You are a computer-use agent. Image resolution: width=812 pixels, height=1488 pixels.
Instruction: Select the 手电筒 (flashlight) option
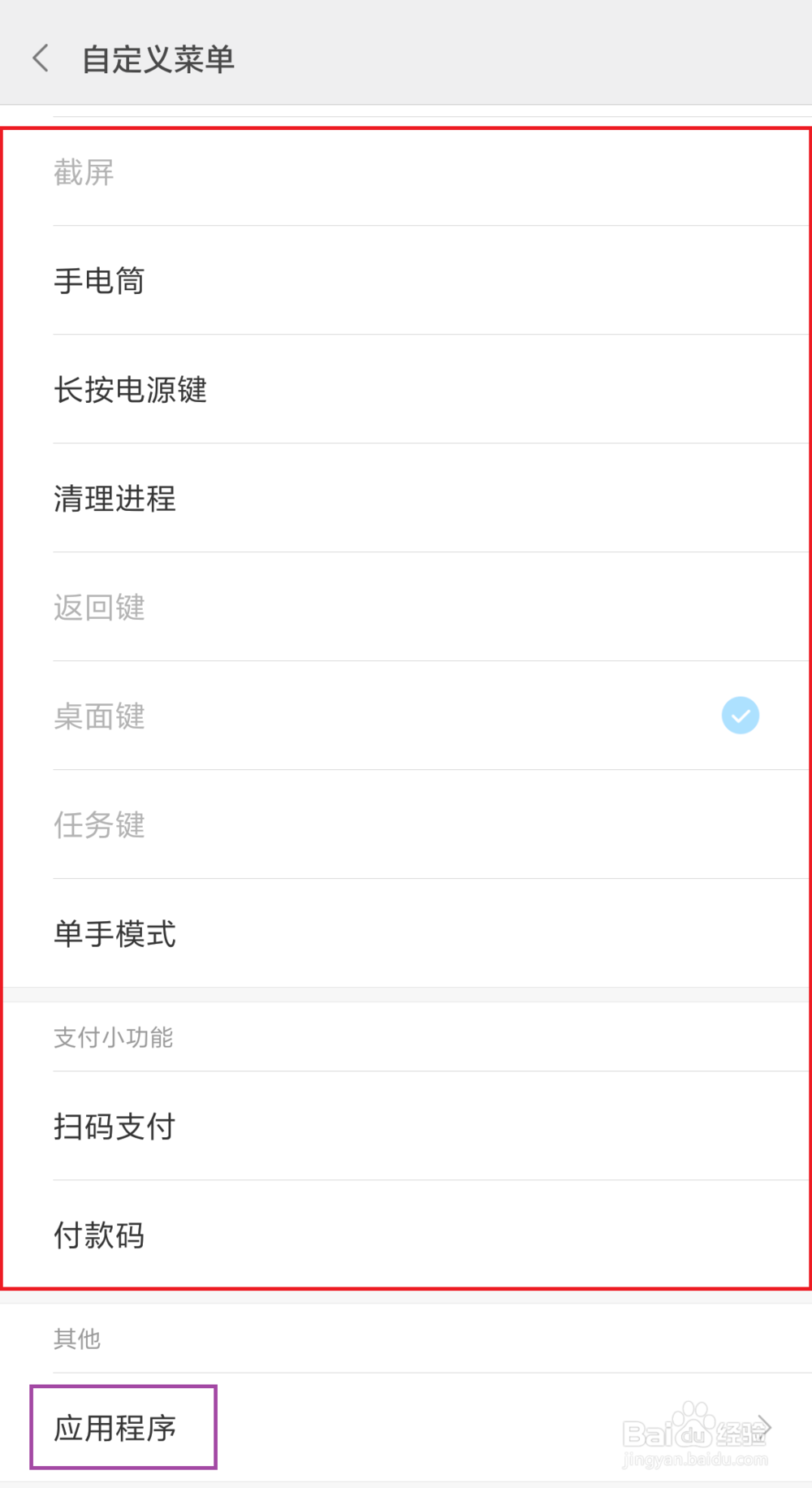(99, 282)
